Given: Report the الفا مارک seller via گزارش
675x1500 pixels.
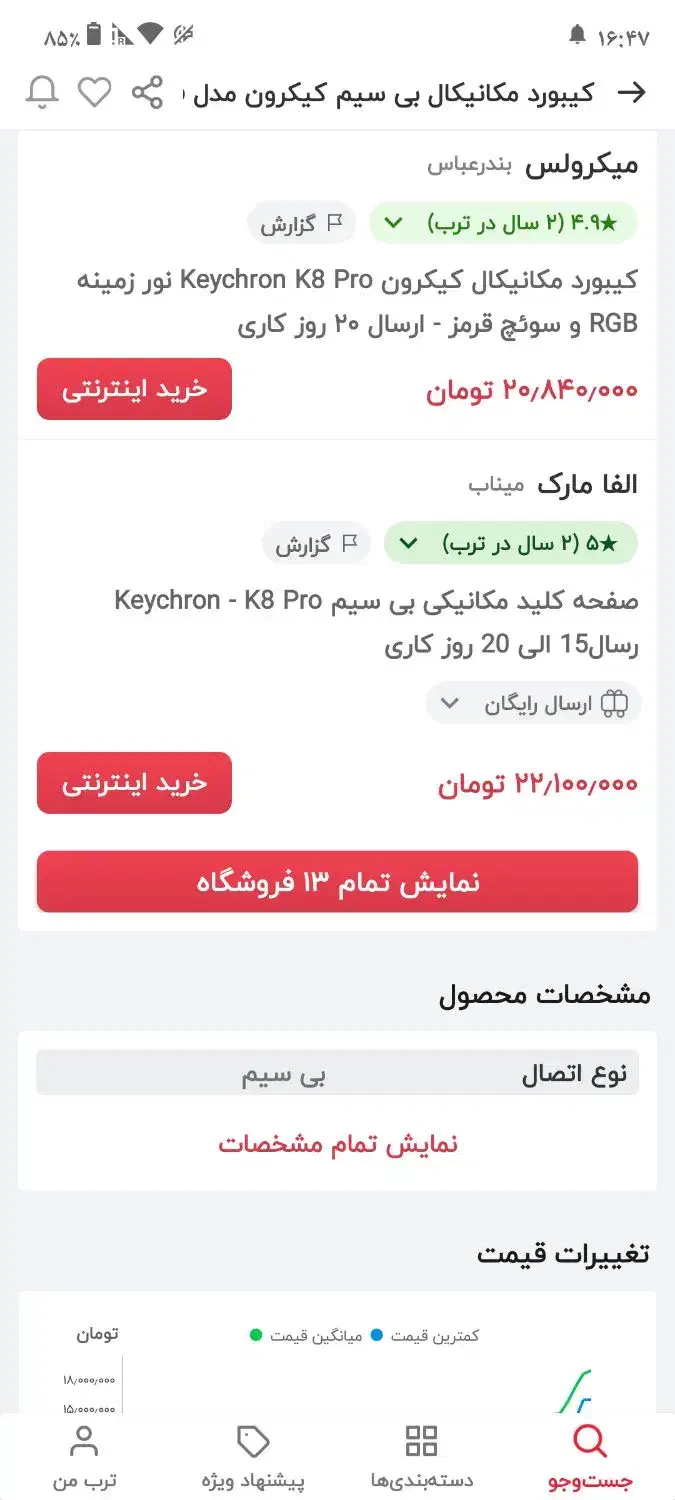Looking at the screenshot, I should click(x=316, y=543).
